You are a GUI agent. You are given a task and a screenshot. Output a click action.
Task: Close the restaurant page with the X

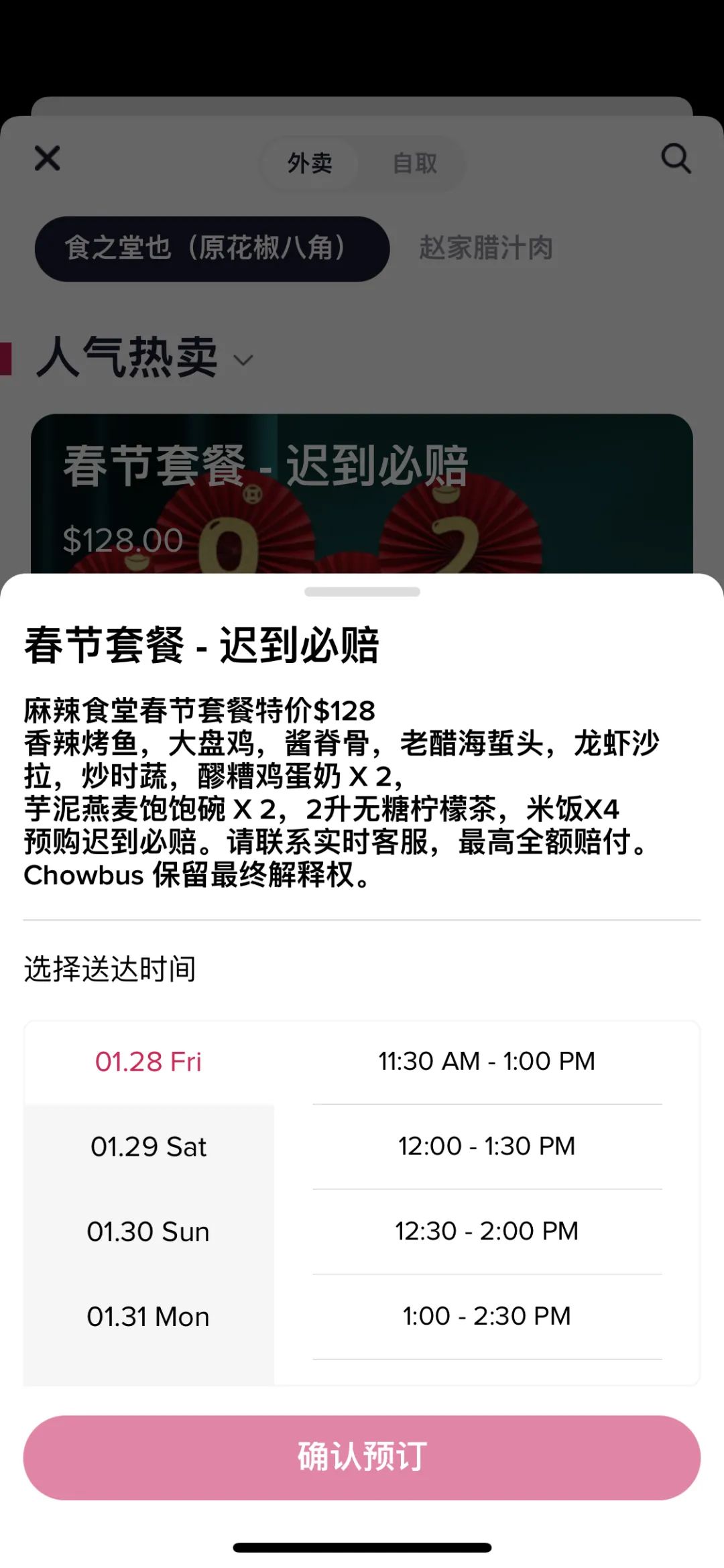[47, 159]
